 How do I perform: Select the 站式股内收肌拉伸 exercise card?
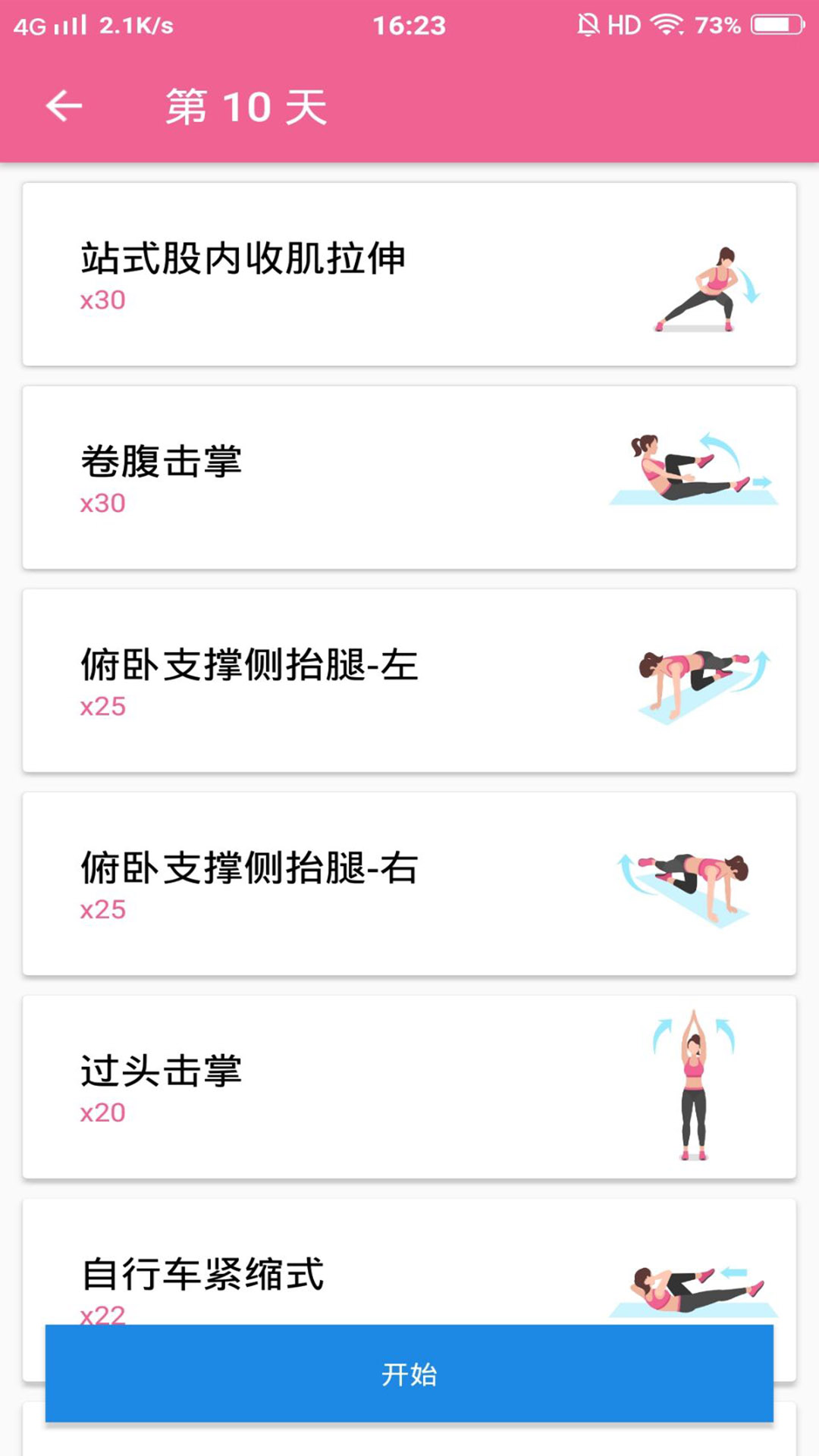[x=303, y=273]
